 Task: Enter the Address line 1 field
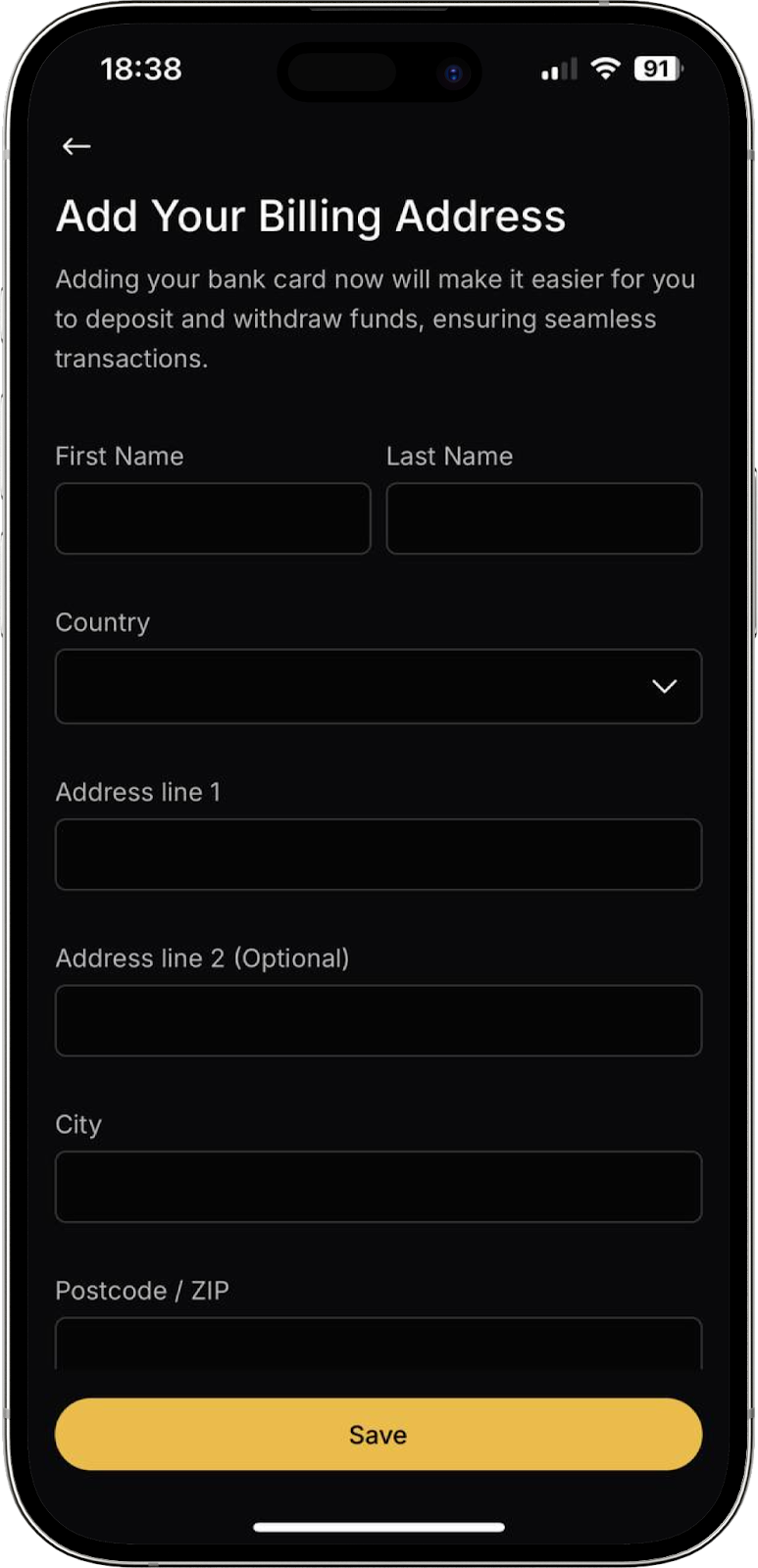tap(378, 855)
